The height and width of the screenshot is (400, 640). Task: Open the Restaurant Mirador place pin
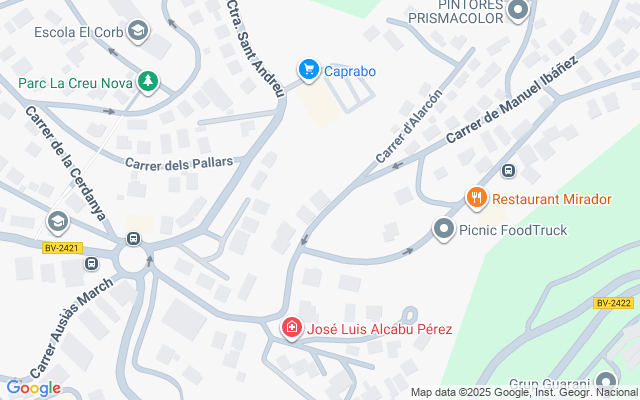point(476,199)
